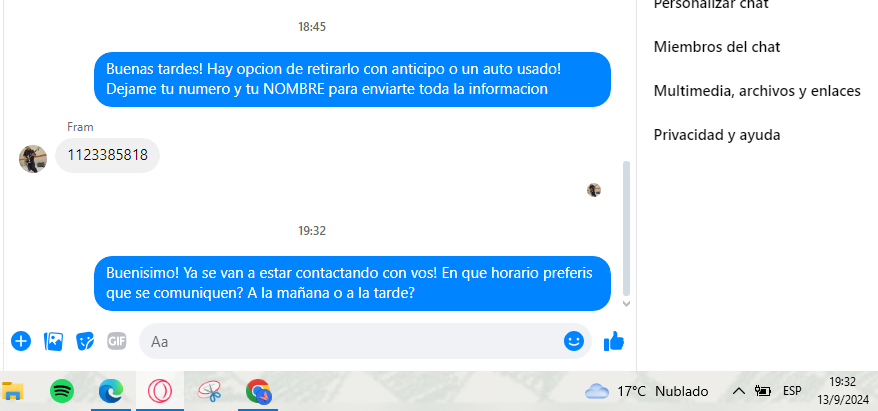
Task: Send a thumbs-up like
Action: (614, 341)
